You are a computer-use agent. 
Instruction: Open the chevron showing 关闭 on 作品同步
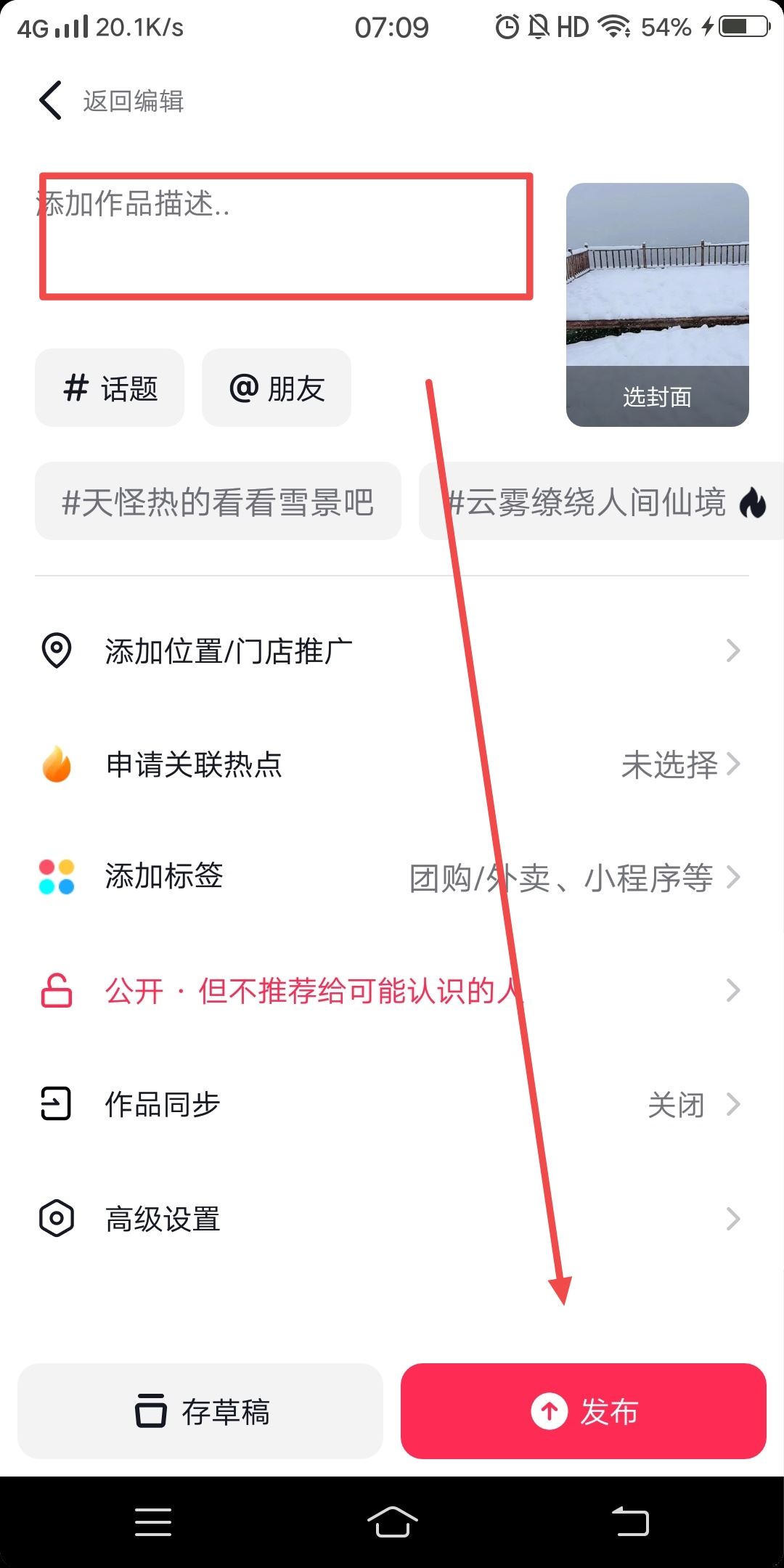click(x=734, y=1103)
